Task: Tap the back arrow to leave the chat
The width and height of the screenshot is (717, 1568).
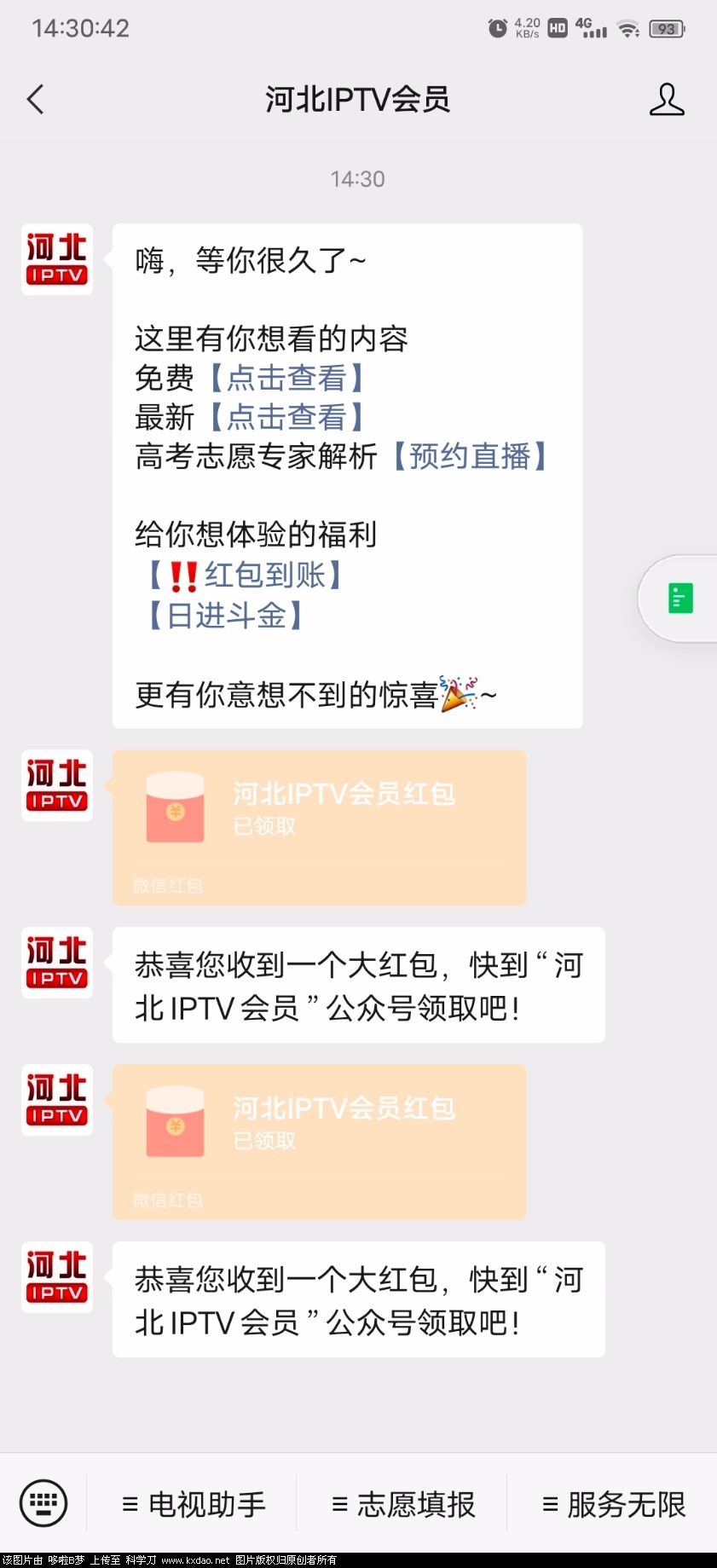Action: (34, 99)
